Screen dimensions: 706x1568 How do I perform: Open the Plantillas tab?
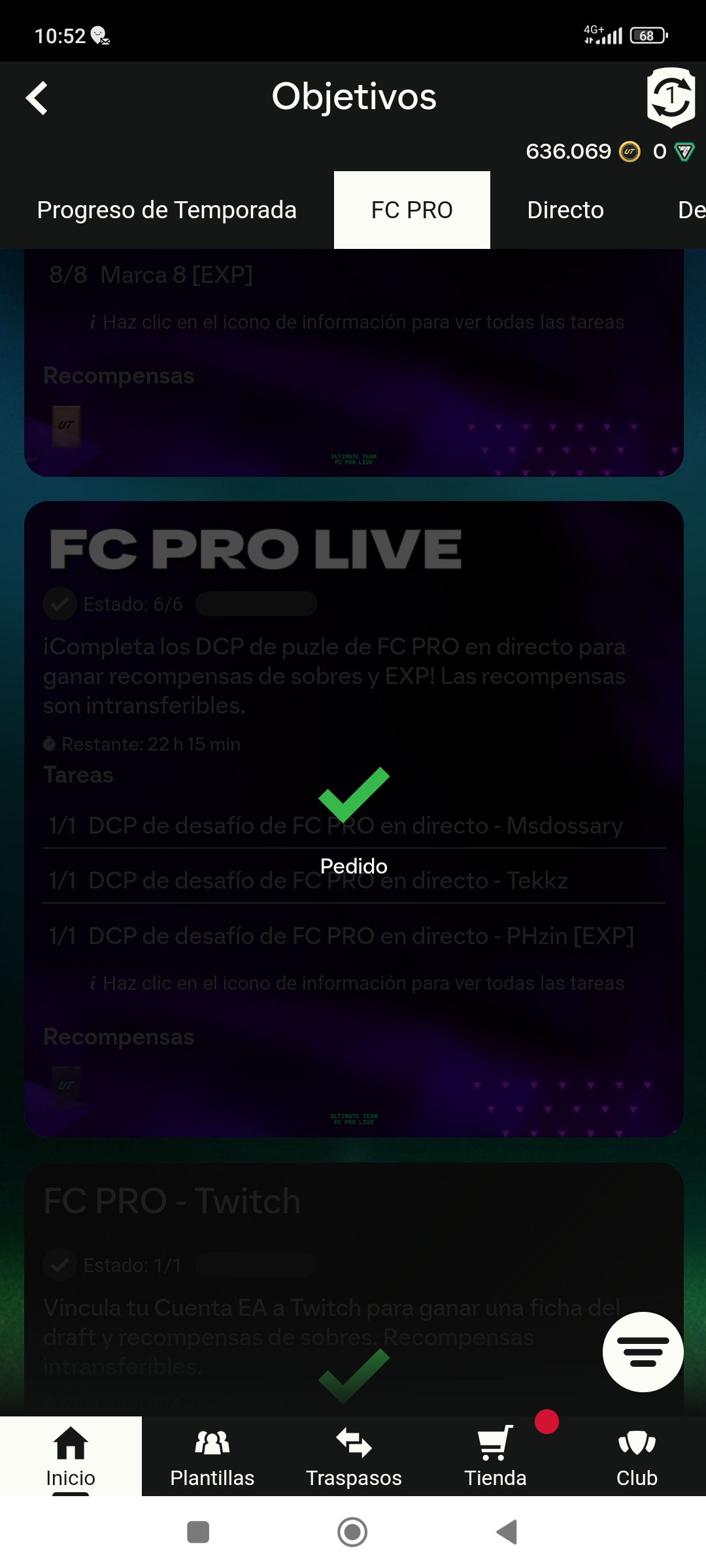[212, 1457]
